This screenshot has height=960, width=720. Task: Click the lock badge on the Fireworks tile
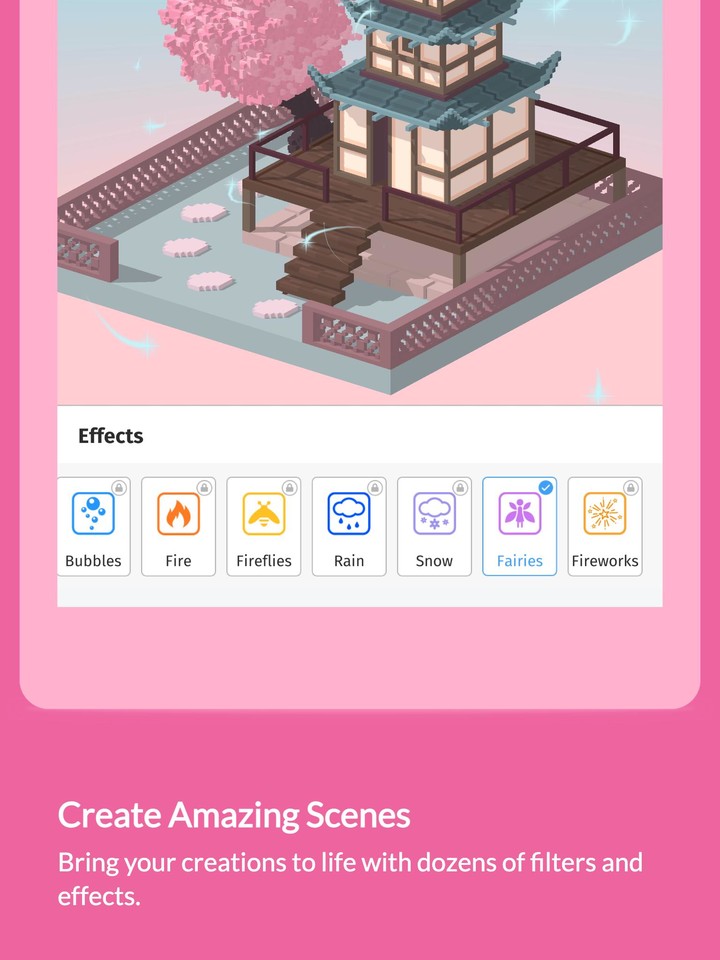(x=630, y=488)
